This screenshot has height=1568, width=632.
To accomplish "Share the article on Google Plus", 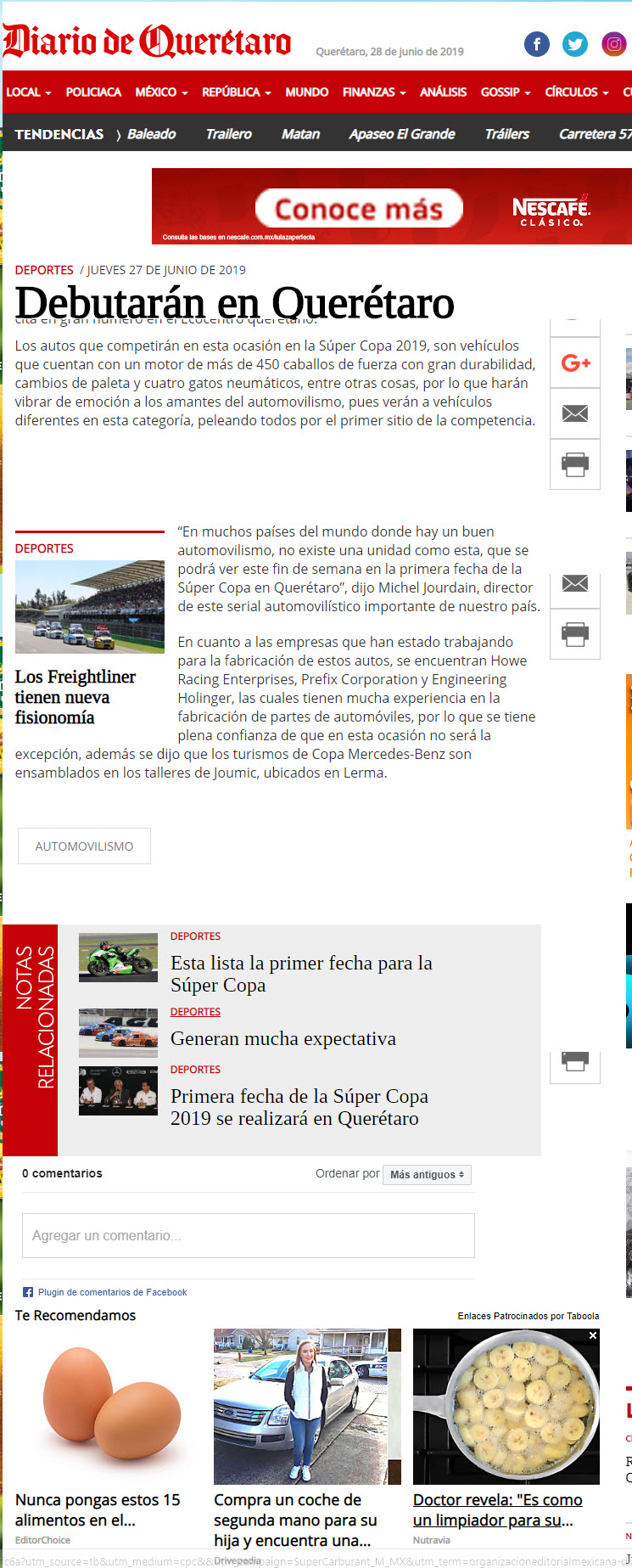I will [x=575, y=362].
